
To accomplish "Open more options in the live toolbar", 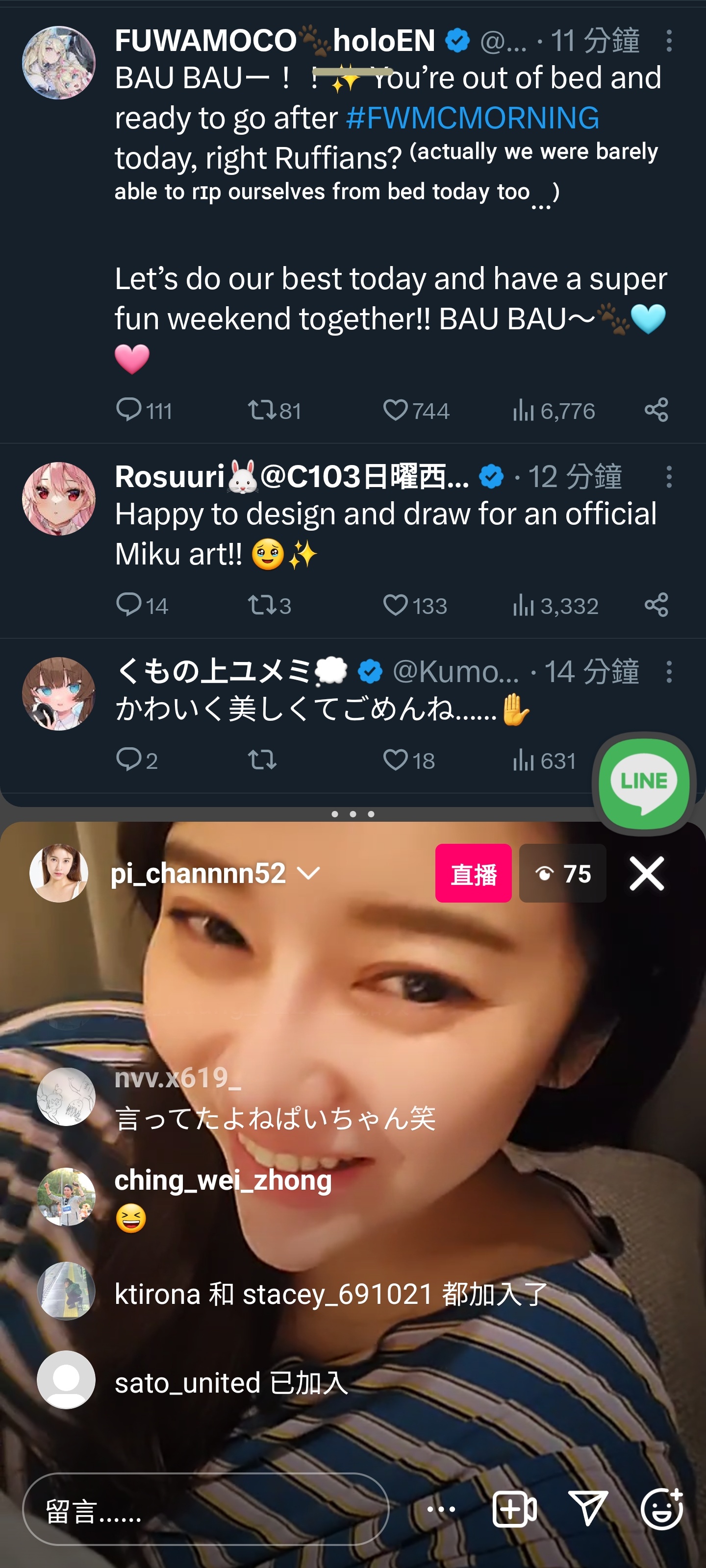I will click(x=441, y=1510).
